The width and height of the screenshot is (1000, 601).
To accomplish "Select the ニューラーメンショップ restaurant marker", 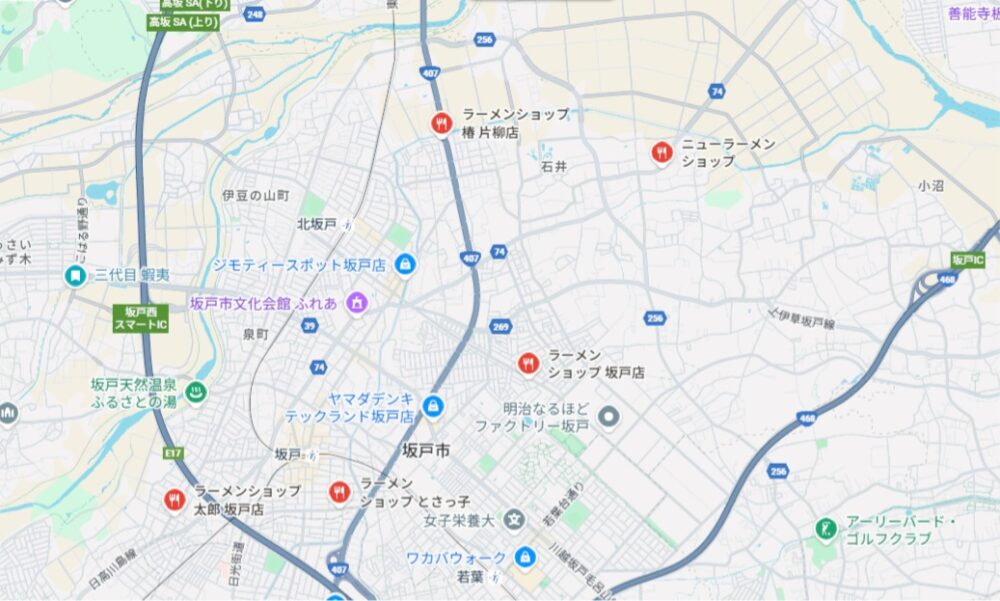I will pos(661,152).
